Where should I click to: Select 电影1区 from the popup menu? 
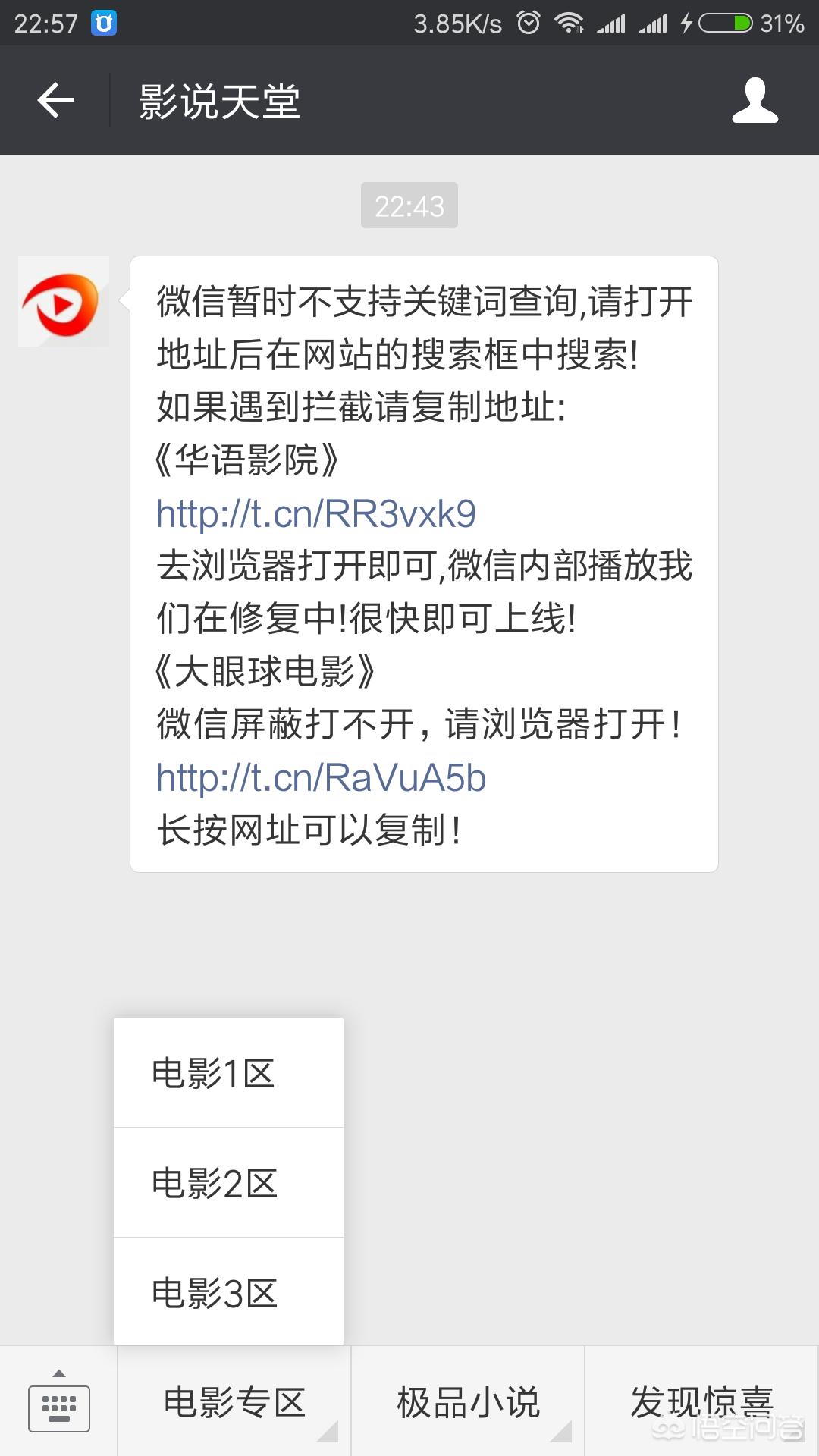[228, 1073]
